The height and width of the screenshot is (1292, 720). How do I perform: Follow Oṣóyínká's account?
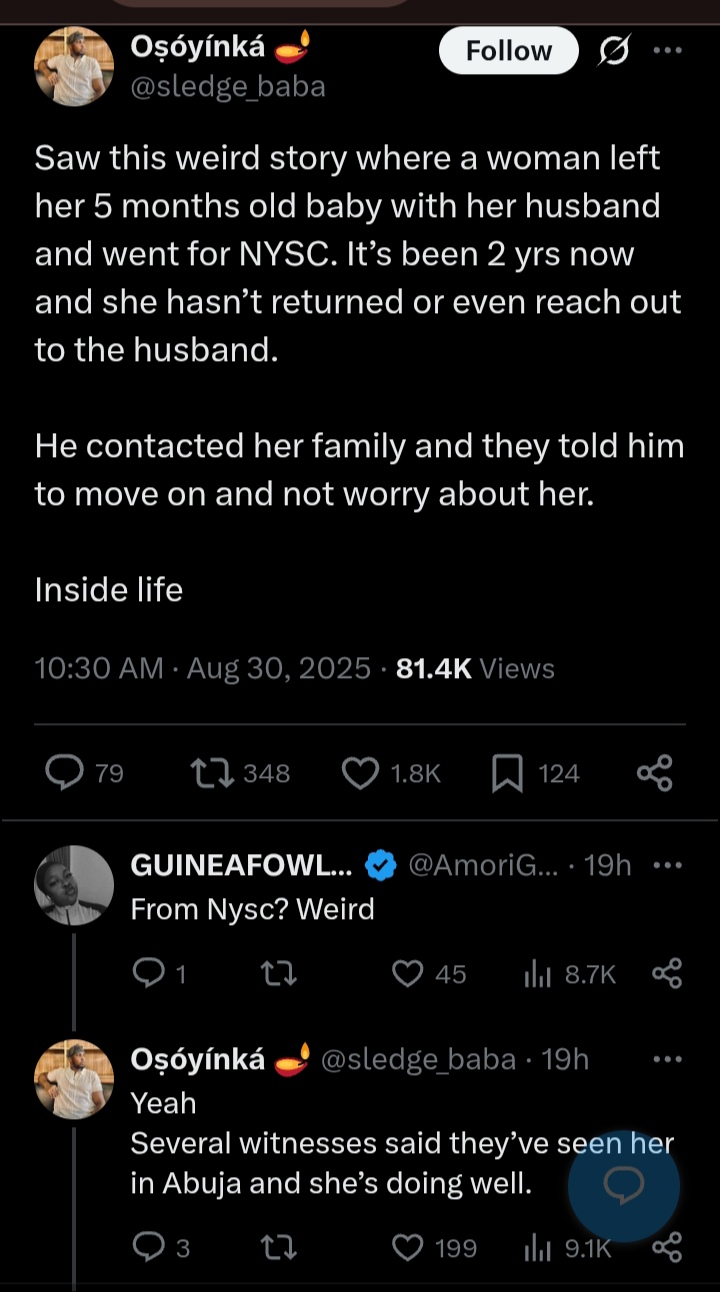click(x=508, y=51)
